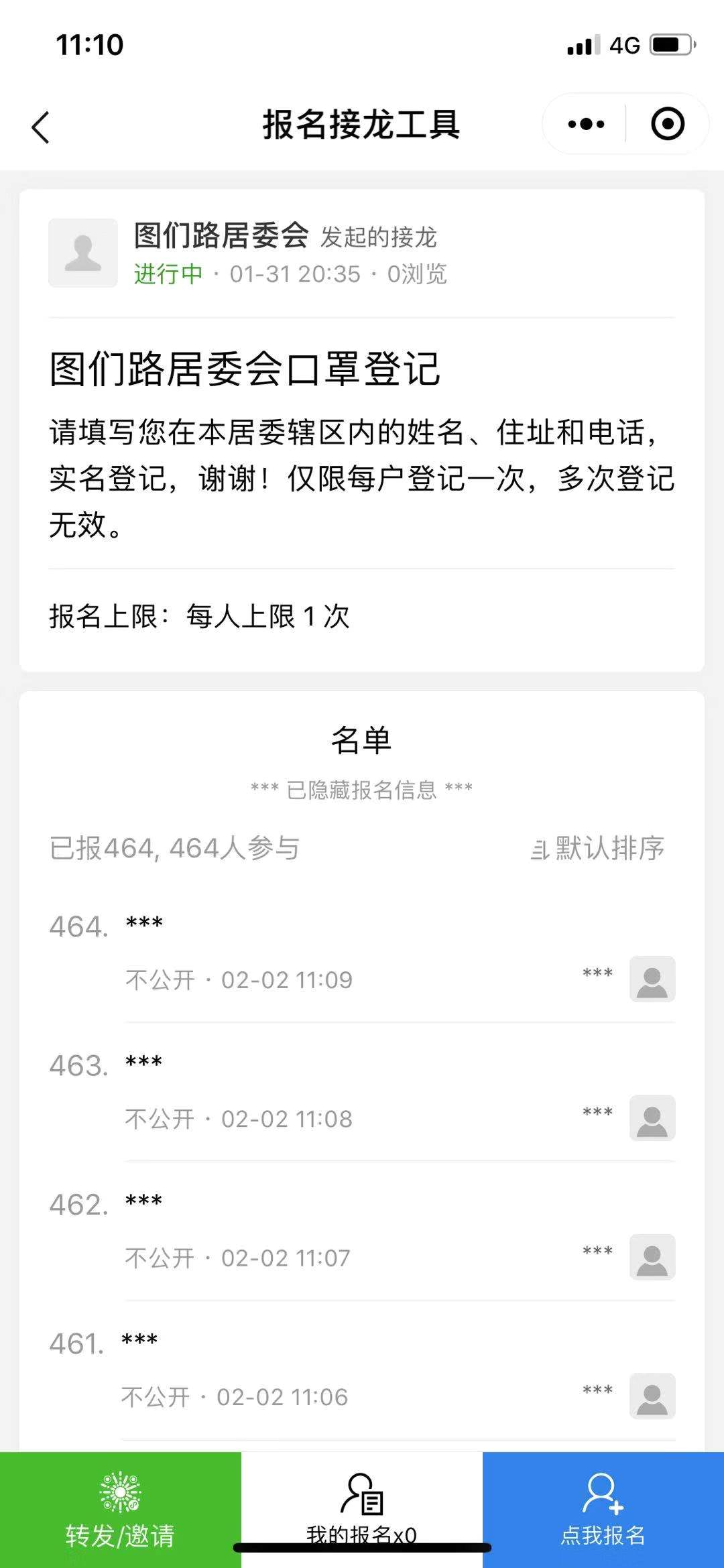Open sign-up entry number 462
724x1568 pixels.
[362, 1231]
